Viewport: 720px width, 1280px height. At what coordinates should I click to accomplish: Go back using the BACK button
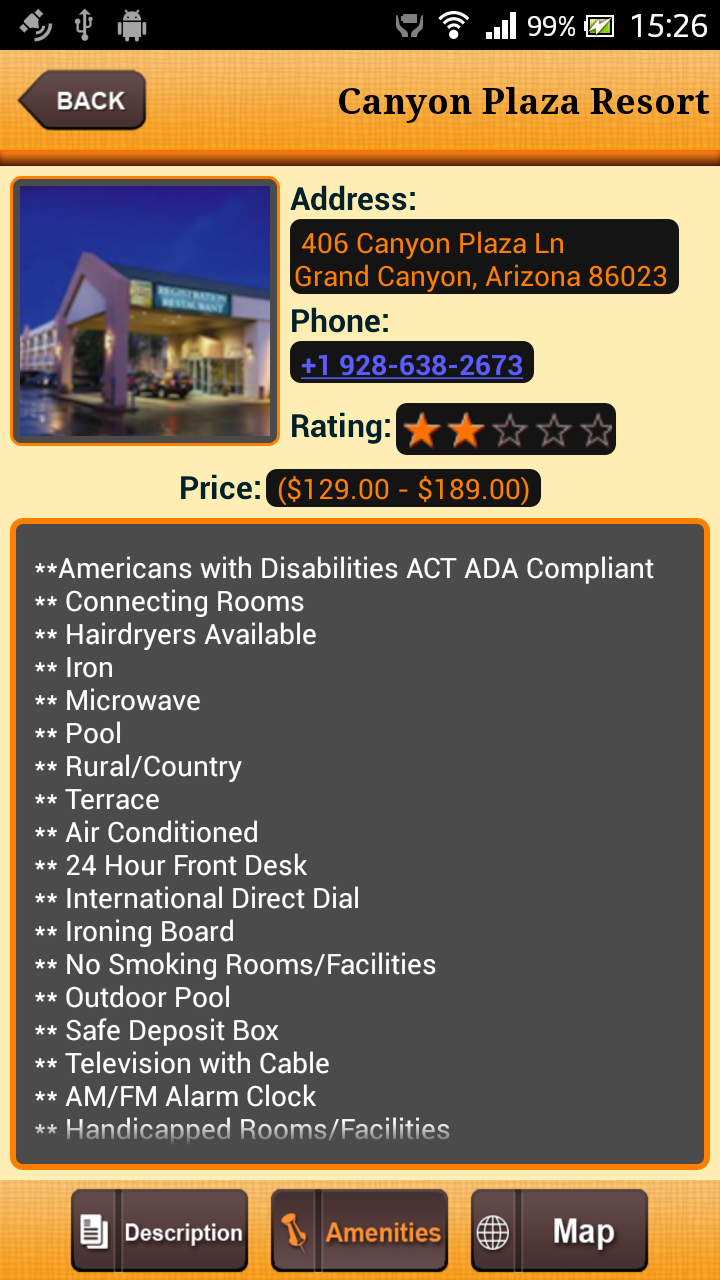(82, 100)
